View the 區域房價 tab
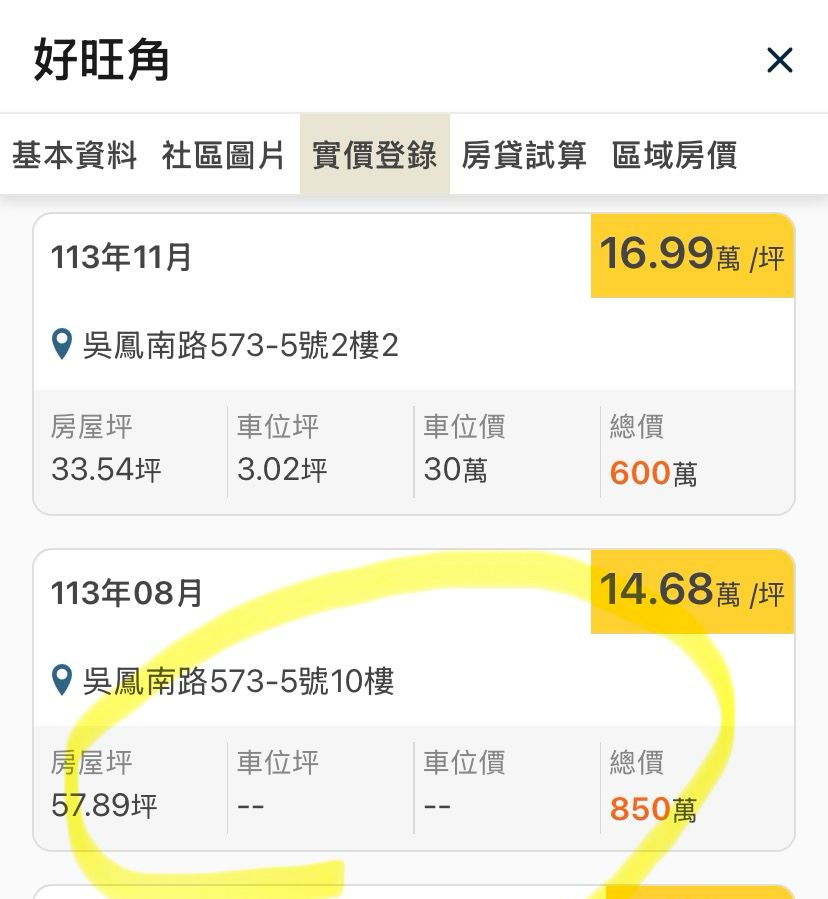828x899 pixels. click(x=674, y=155)
